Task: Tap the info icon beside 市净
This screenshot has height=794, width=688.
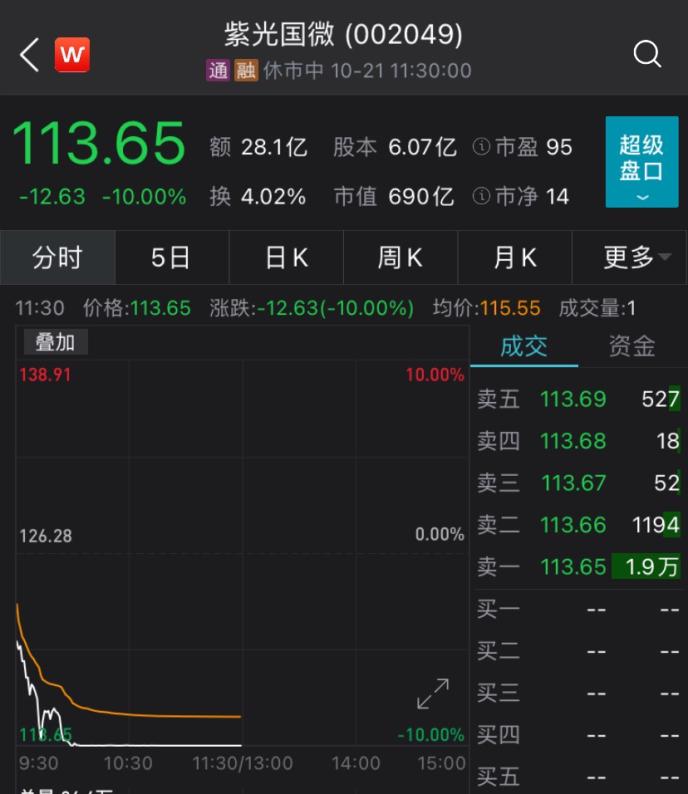Action: coord(481,196)
